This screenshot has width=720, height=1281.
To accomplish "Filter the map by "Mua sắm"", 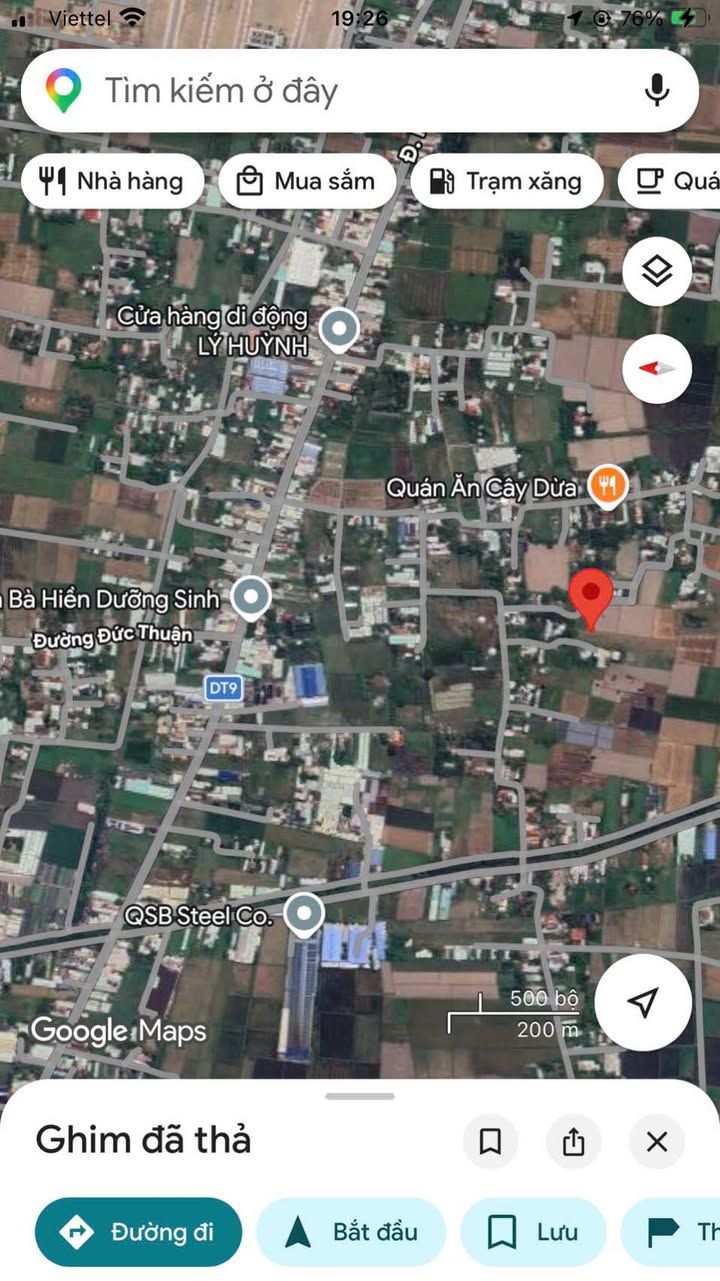I will click(307, 181).
